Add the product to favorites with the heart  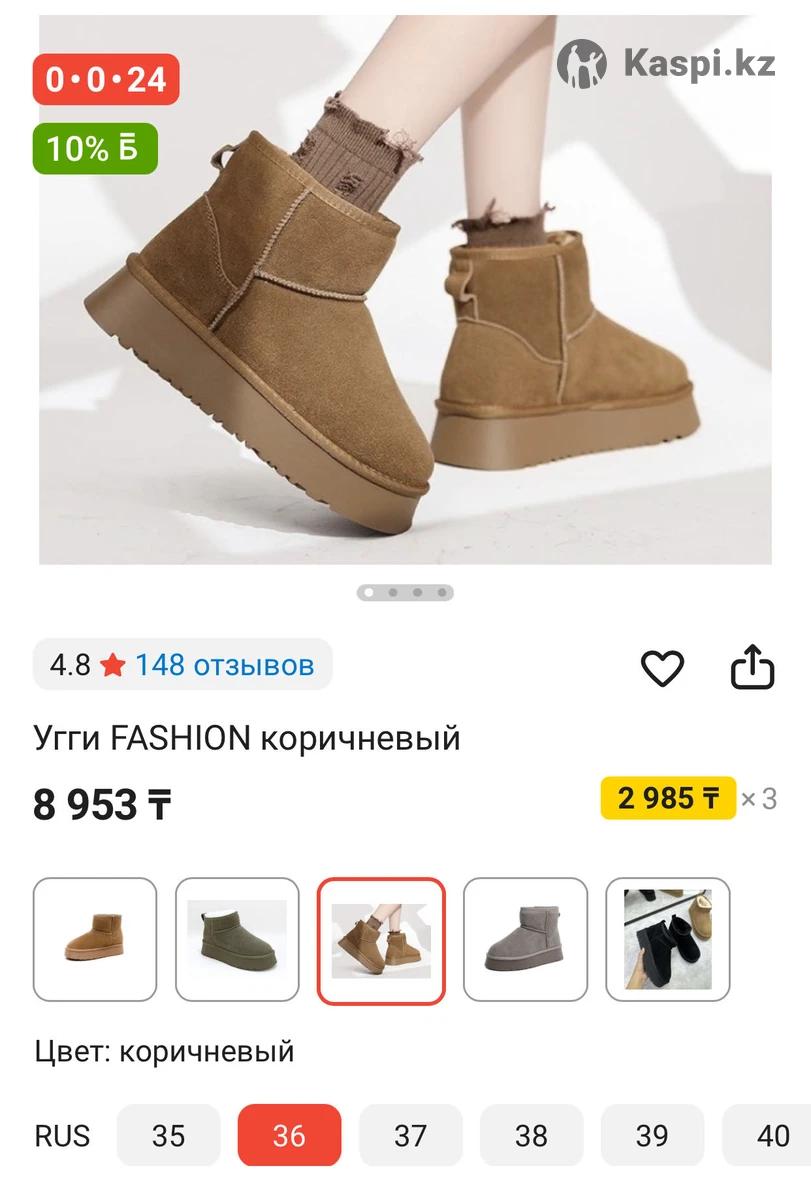(x=662, y=668)
